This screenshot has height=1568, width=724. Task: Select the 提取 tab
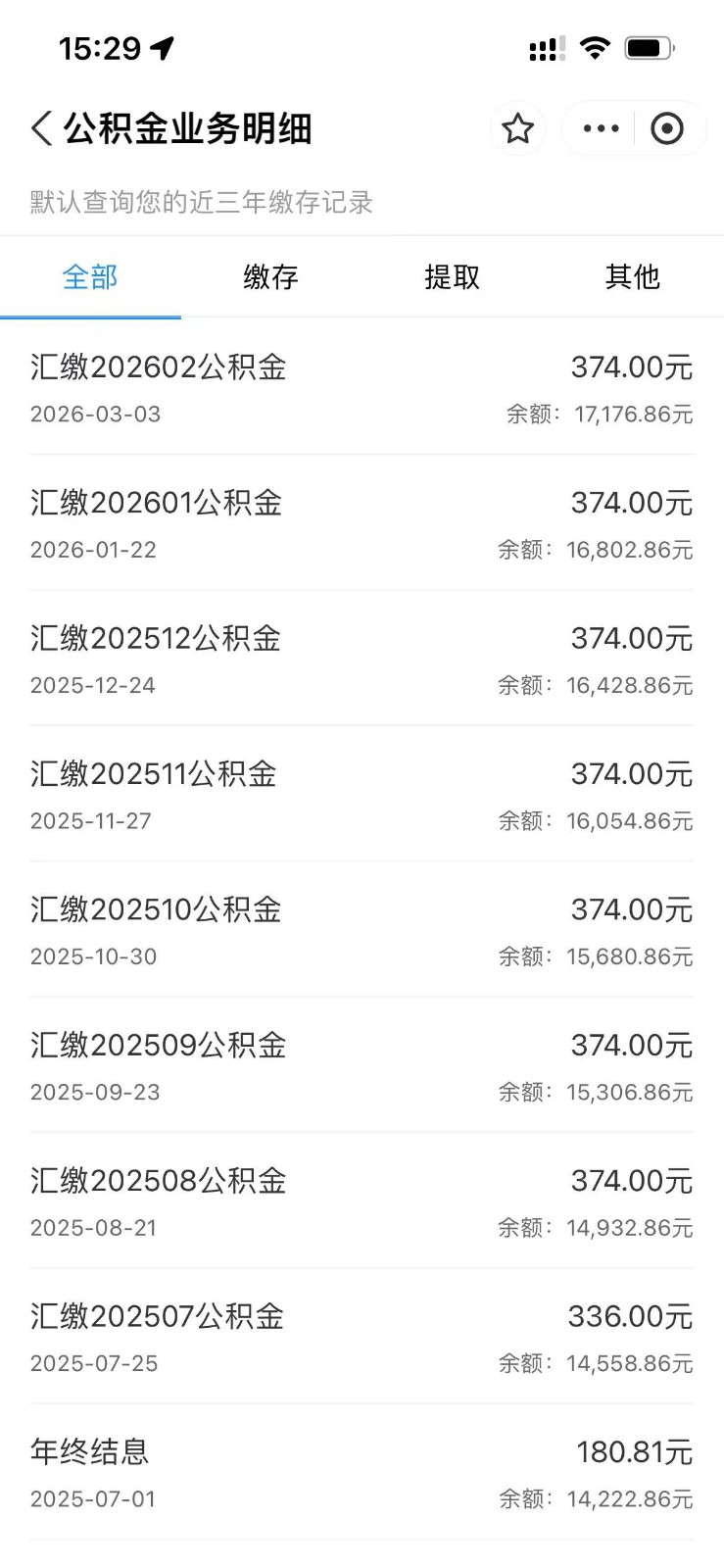(x=452, y=277)
